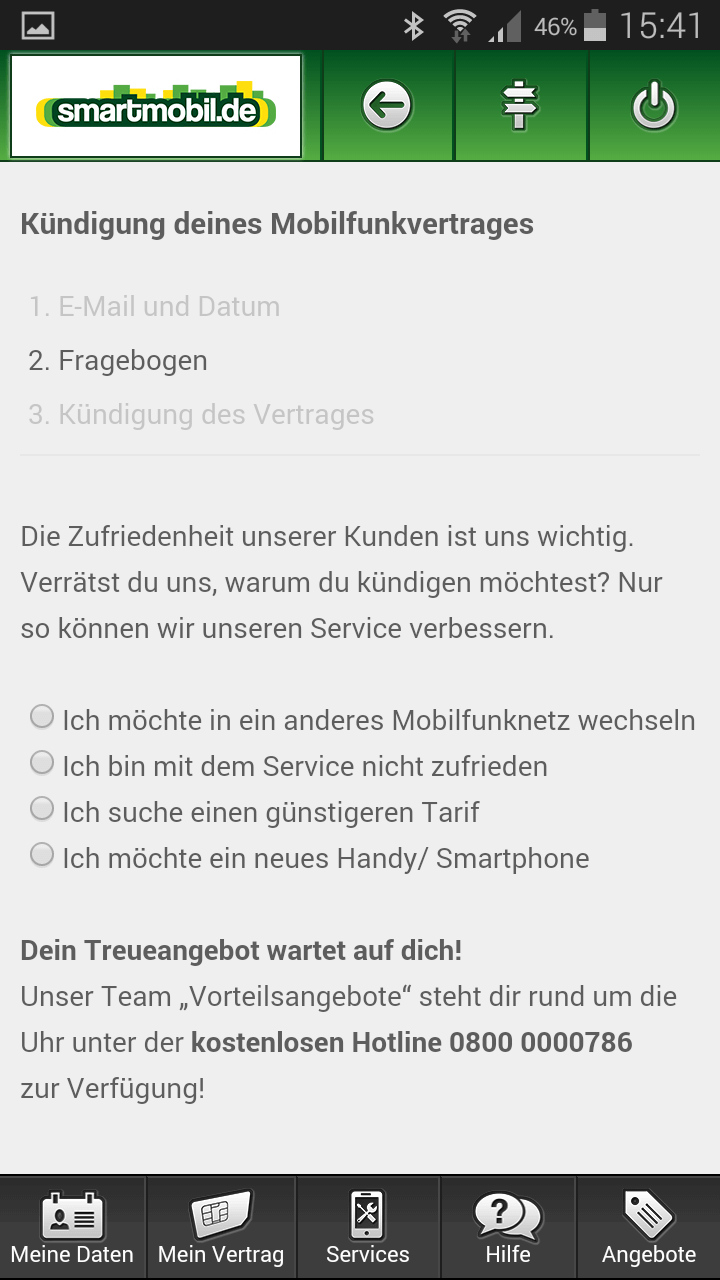Image resolution: width=720 pixels, height=1280 pixels.
Task: Tap the power logout icon
Action: [654, 105]
